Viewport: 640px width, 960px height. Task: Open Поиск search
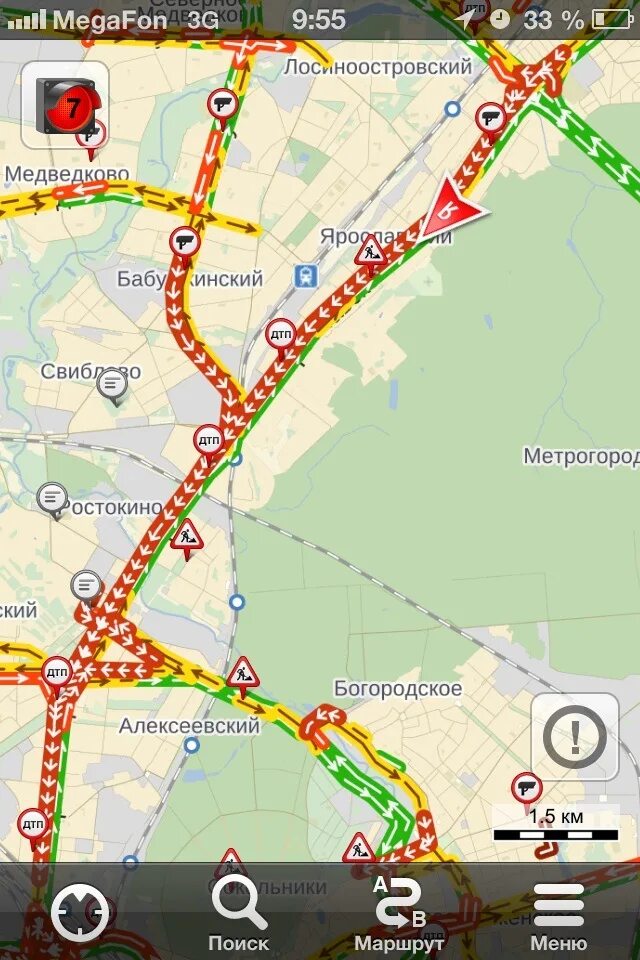238,912
